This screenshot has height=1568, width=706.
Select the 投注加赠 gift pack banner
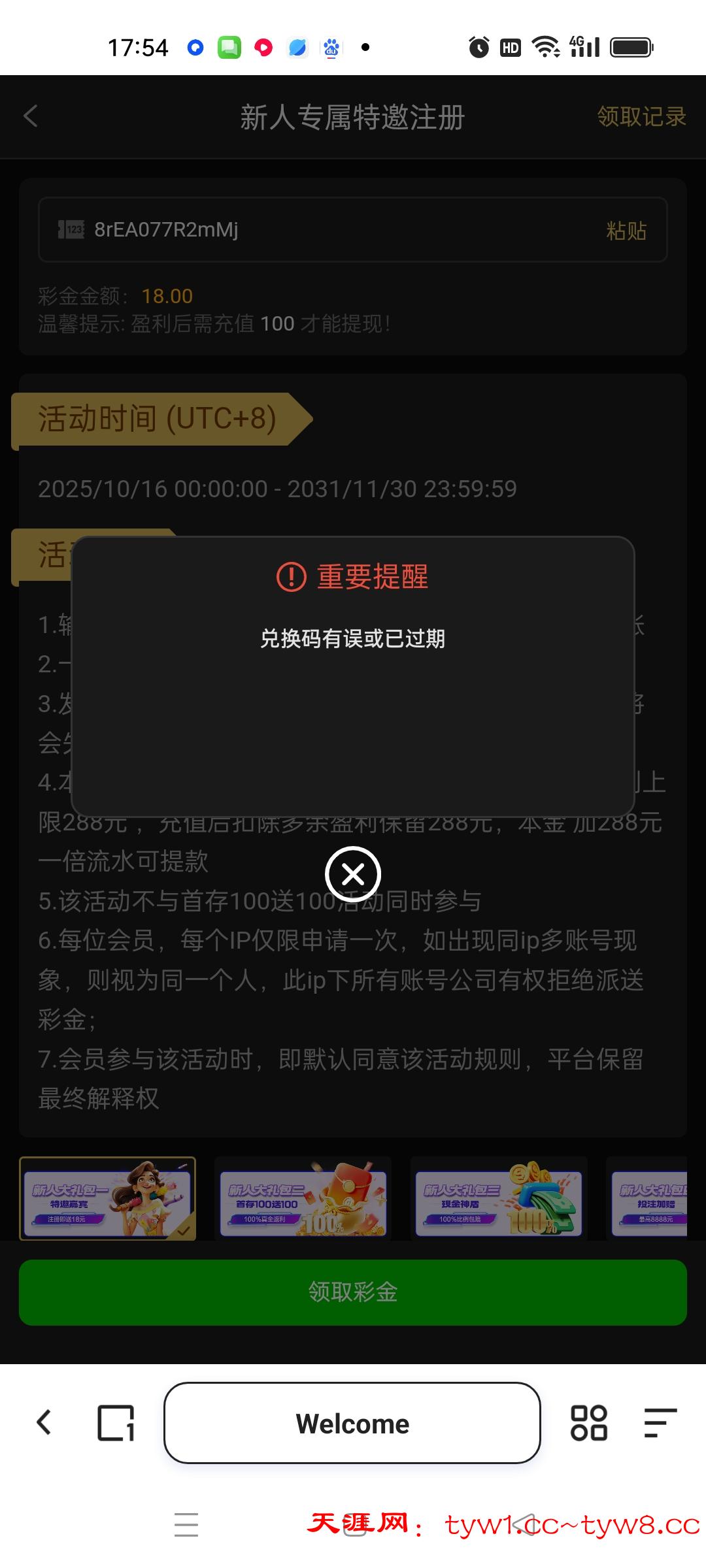pos(648,1198)
